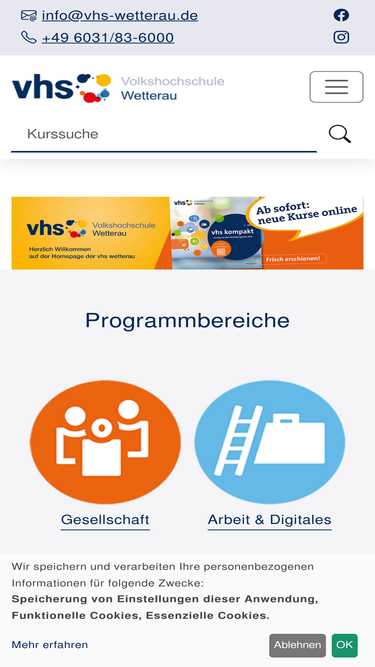Select the blue Arbeit & Digitales circle tile

pyautogui.click(x=270, y=442)
